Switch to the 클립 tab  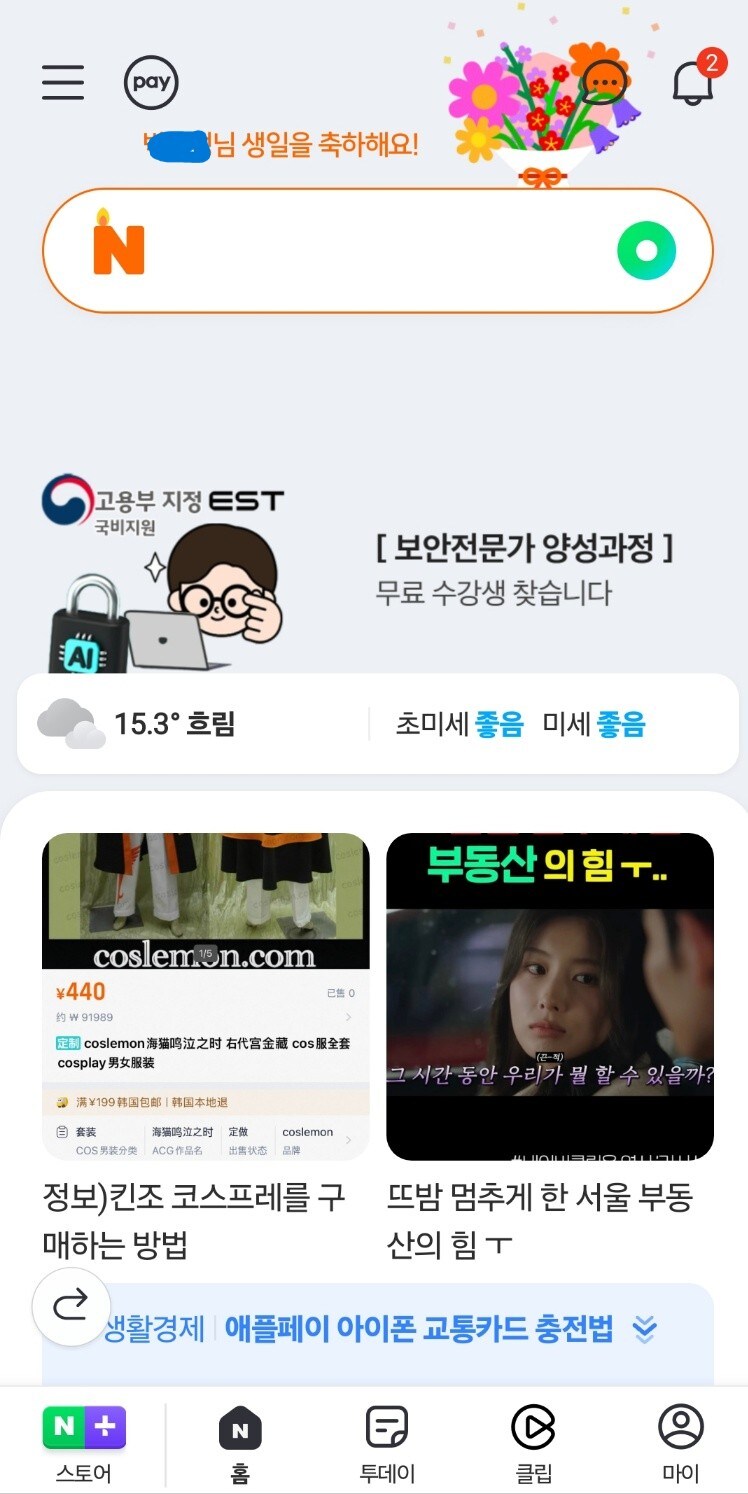click(533, 1442)
